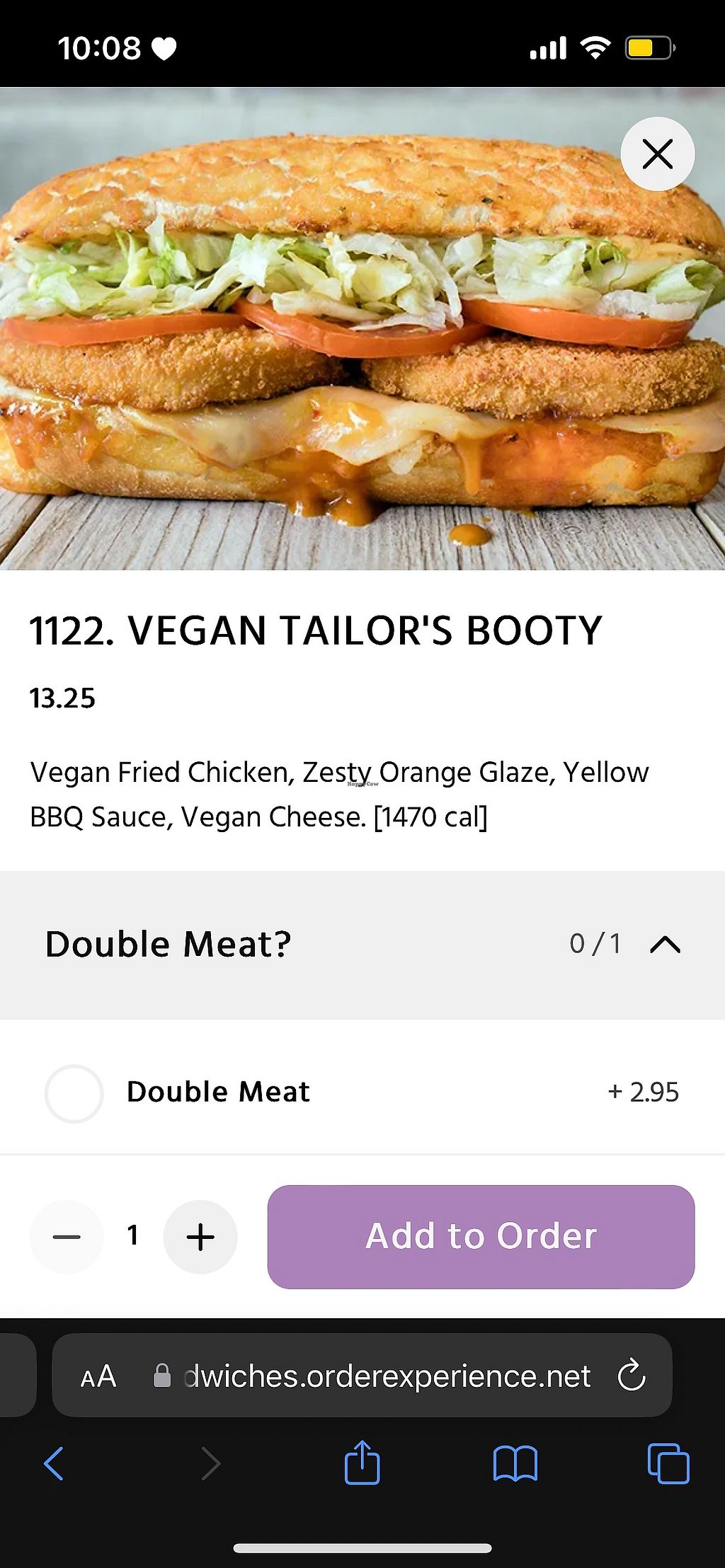
Task: Share this page via the share sheet
Action: click(362, 1463)
